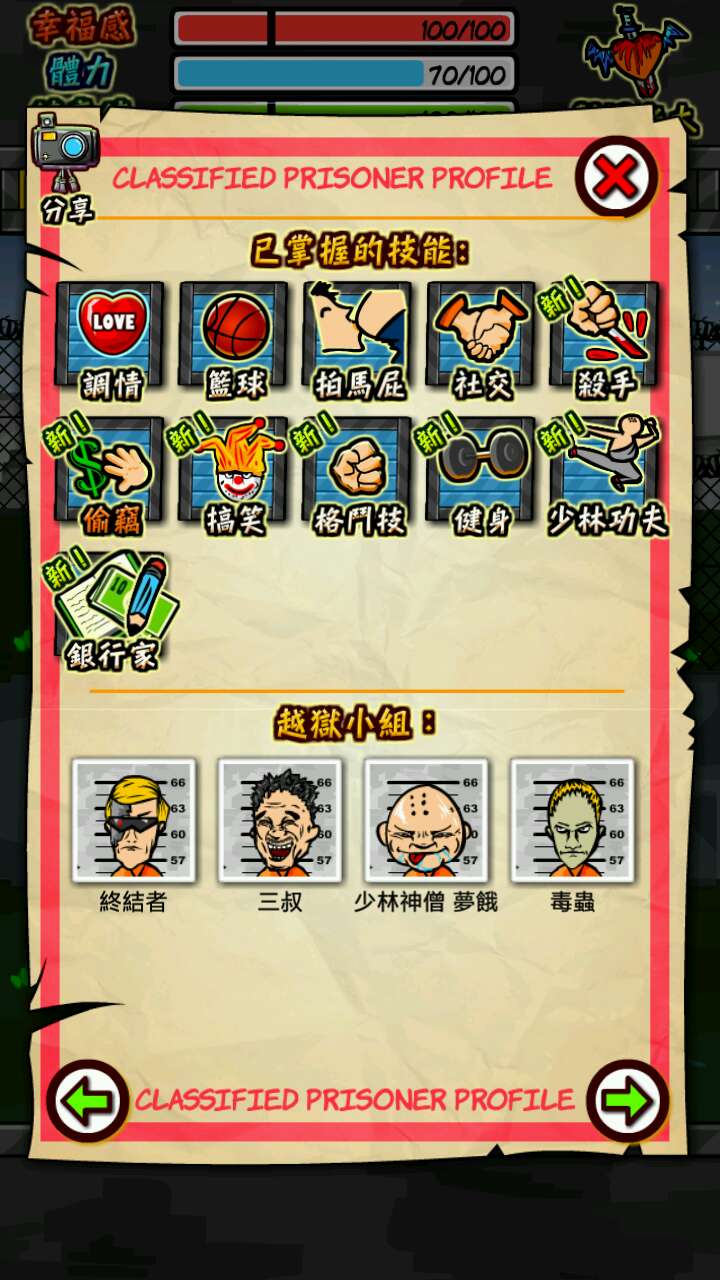View the 少林功夫 skill
The image size is (720, 1280).
click(x=604, y=472)
